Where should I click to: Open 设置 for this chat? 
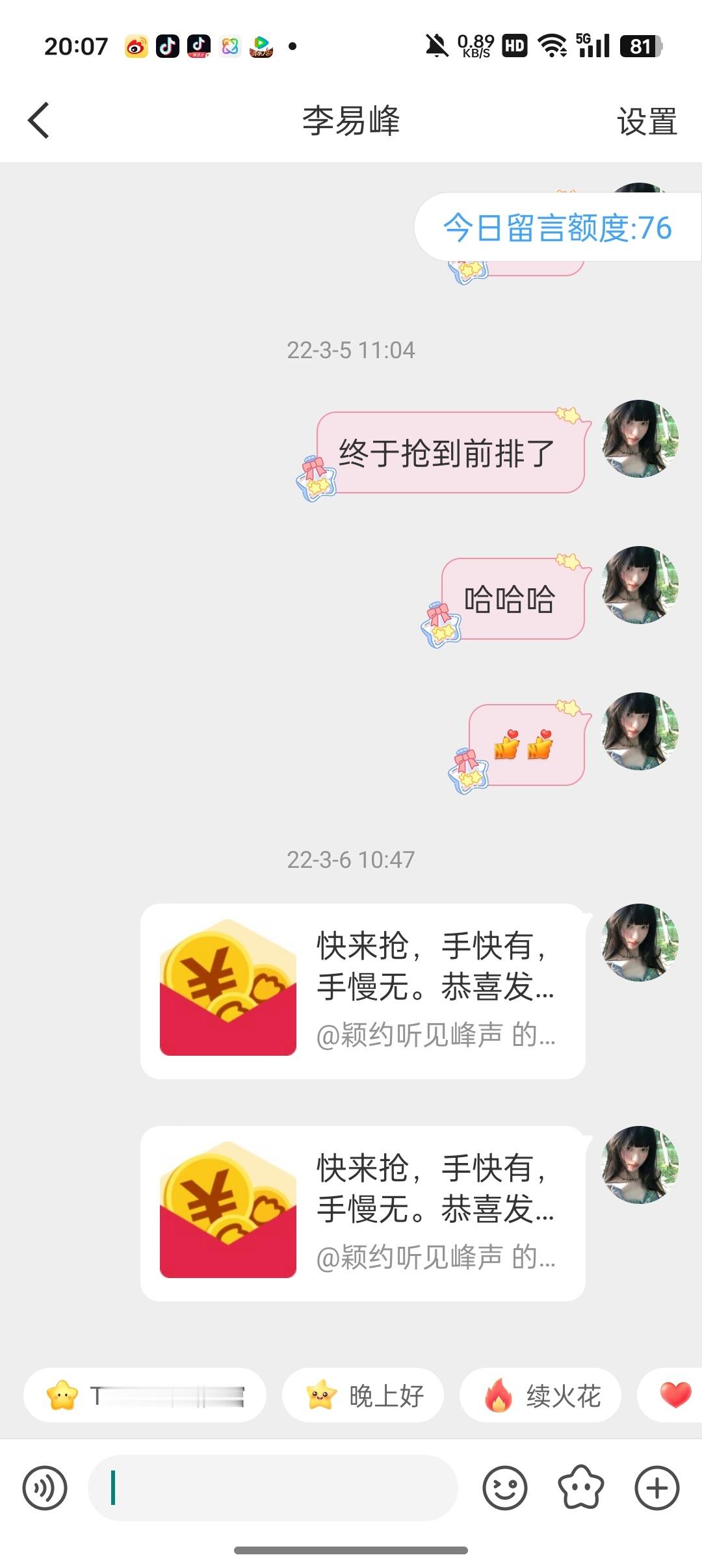(647, 122)
